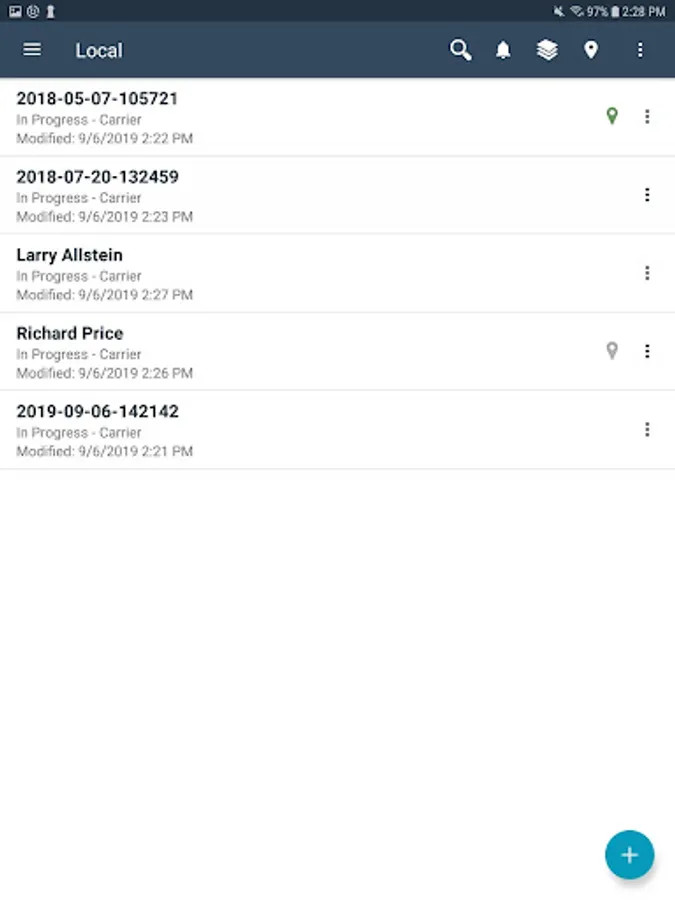Open options menu for 2018-05-07-105721
Image resolution: width=675 pixels, height=900 pixels.
coord(647,117)
